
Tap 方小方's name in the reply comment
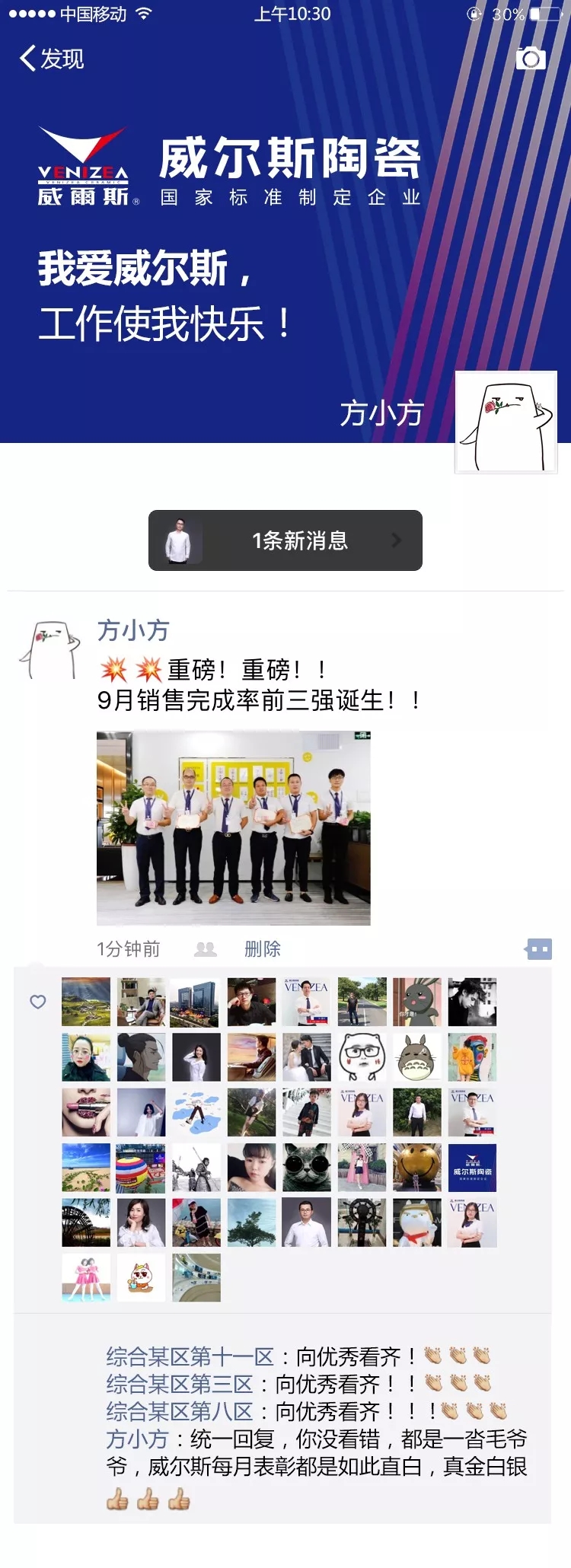pos(137,1439)
